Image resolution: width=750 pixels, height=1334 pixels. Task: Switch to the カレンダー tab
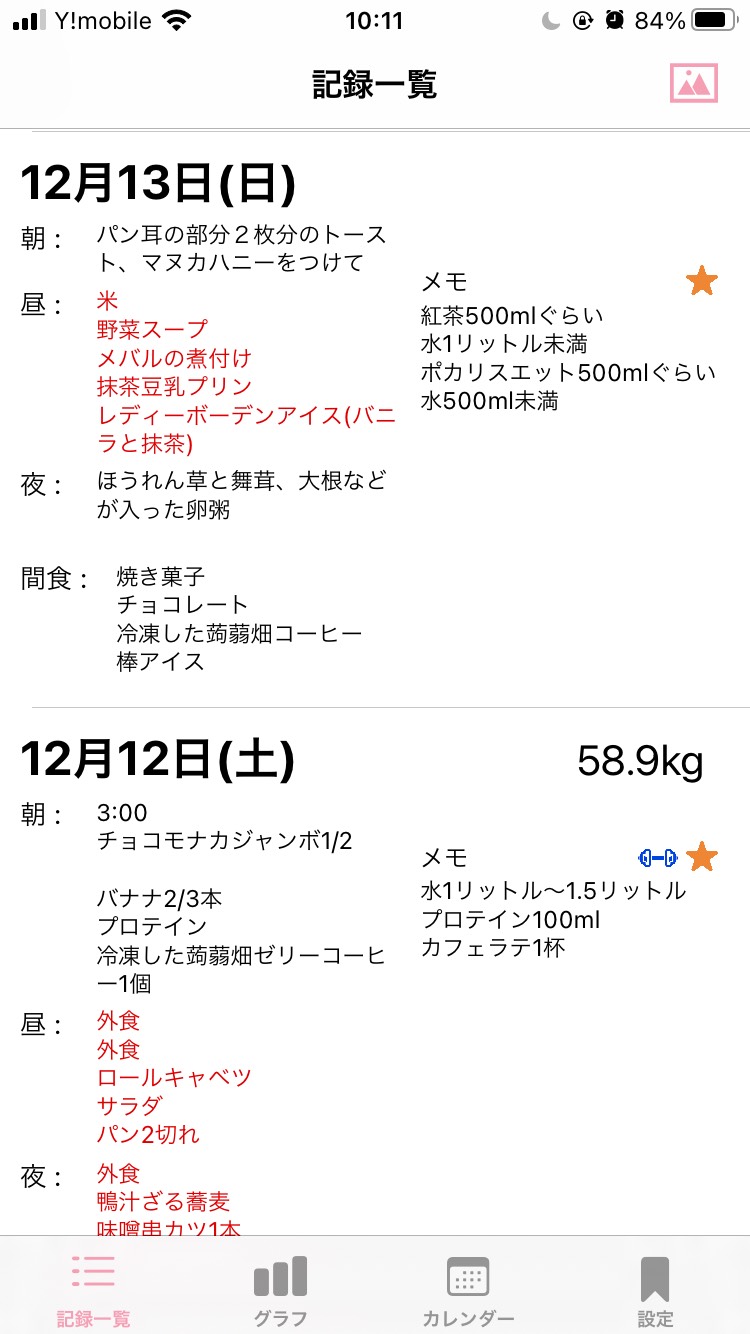(468, 1289)
